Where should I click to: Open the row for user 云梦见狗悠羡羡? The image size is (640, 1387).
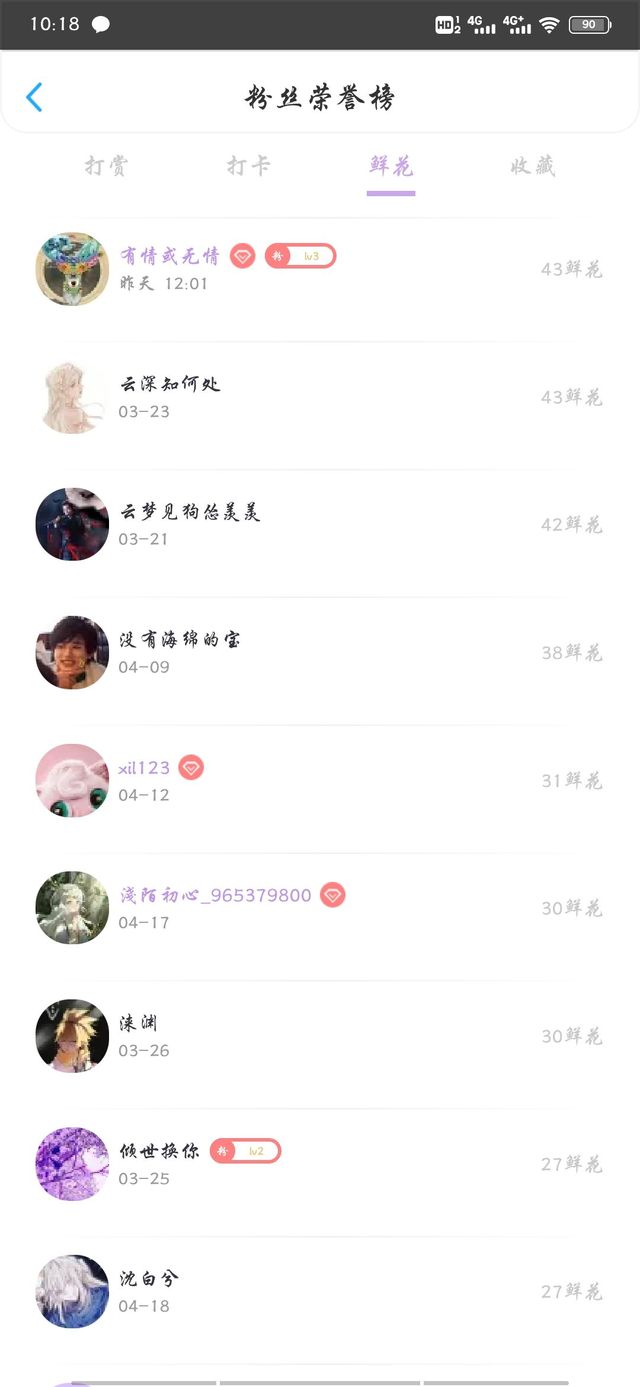320,525
